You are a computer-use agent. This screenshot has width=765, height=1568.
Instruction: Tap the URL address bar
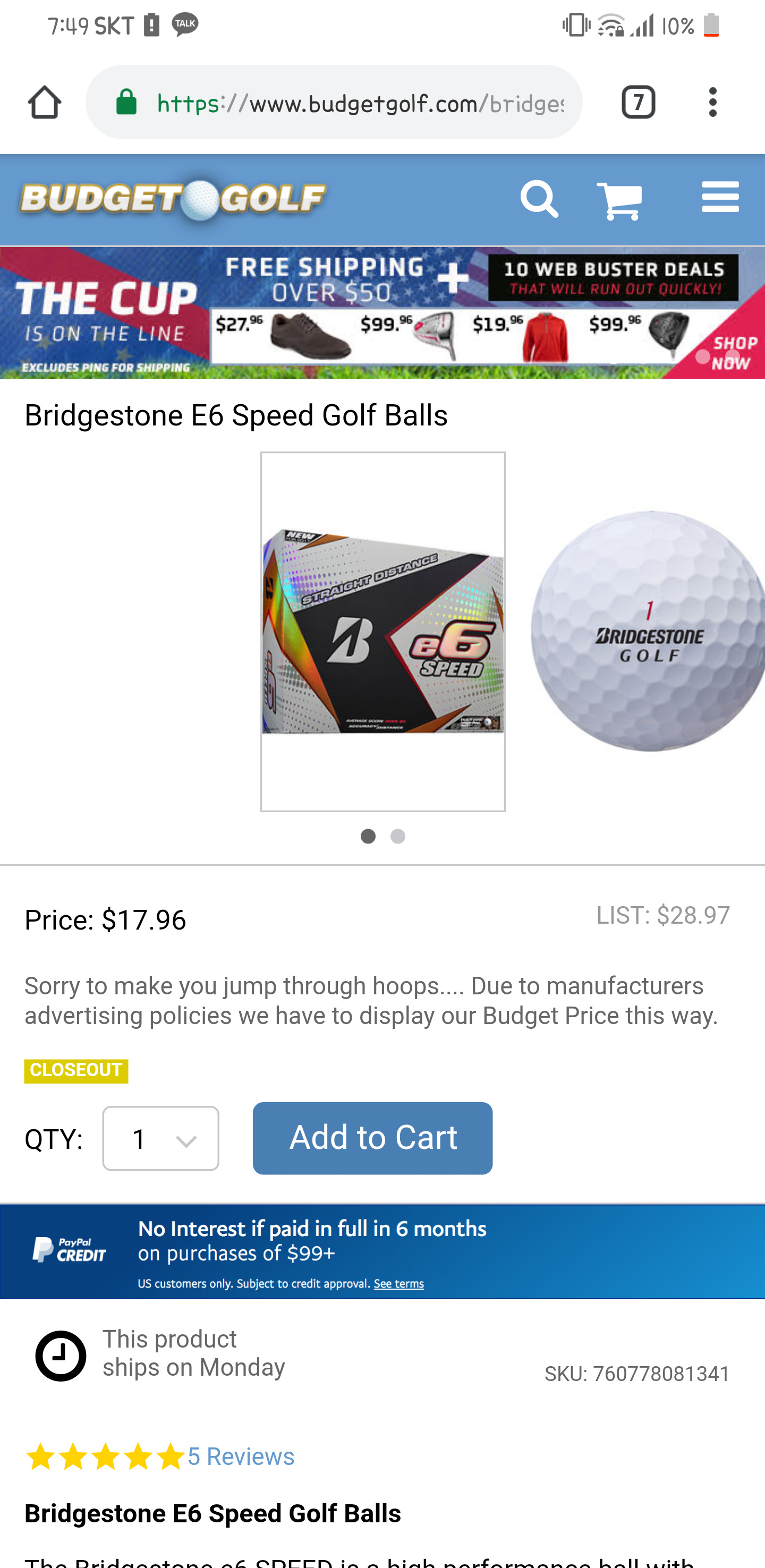click(359, 103)
